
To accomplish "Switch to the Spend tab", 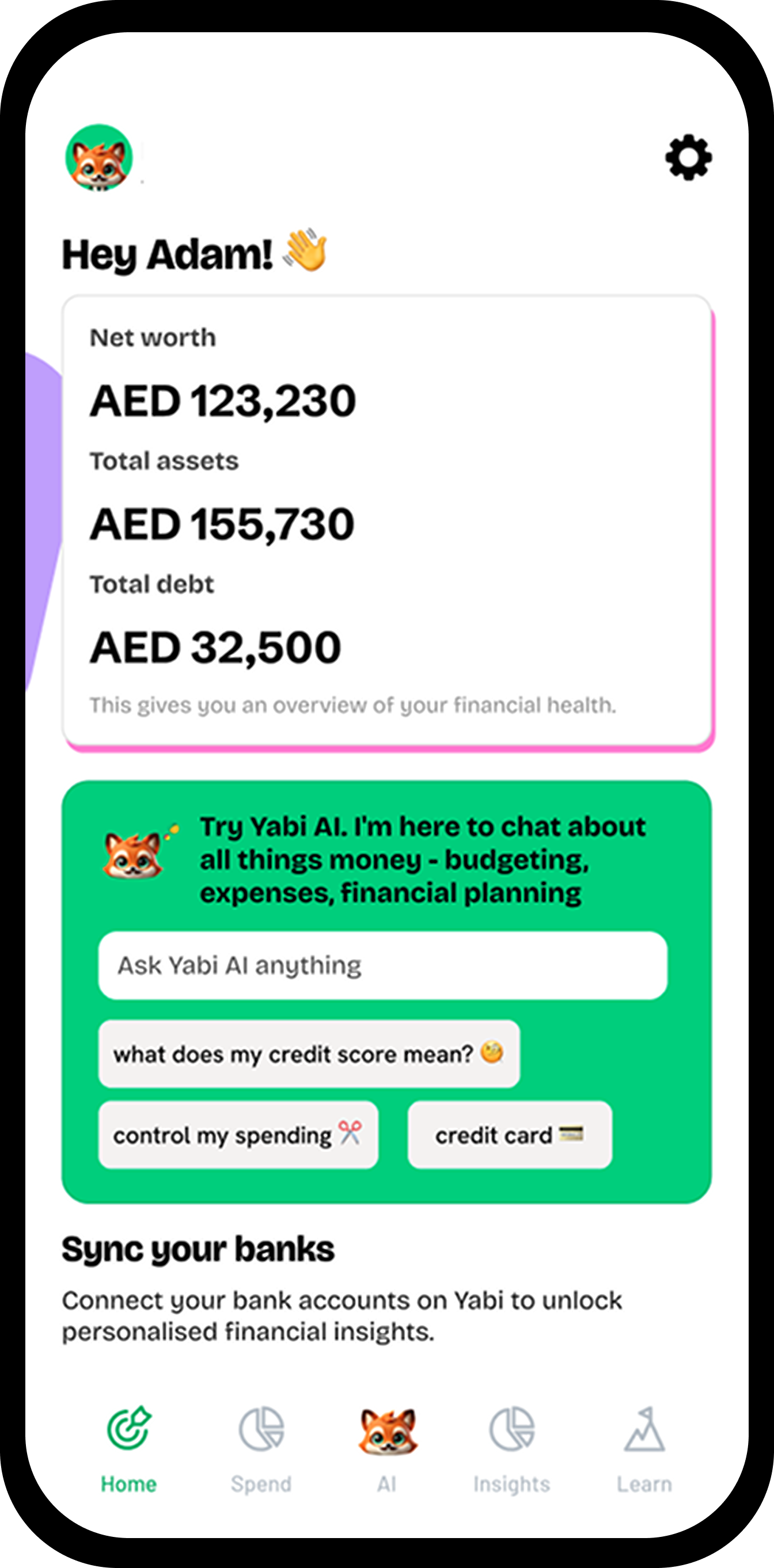I will click(261, 1450).
